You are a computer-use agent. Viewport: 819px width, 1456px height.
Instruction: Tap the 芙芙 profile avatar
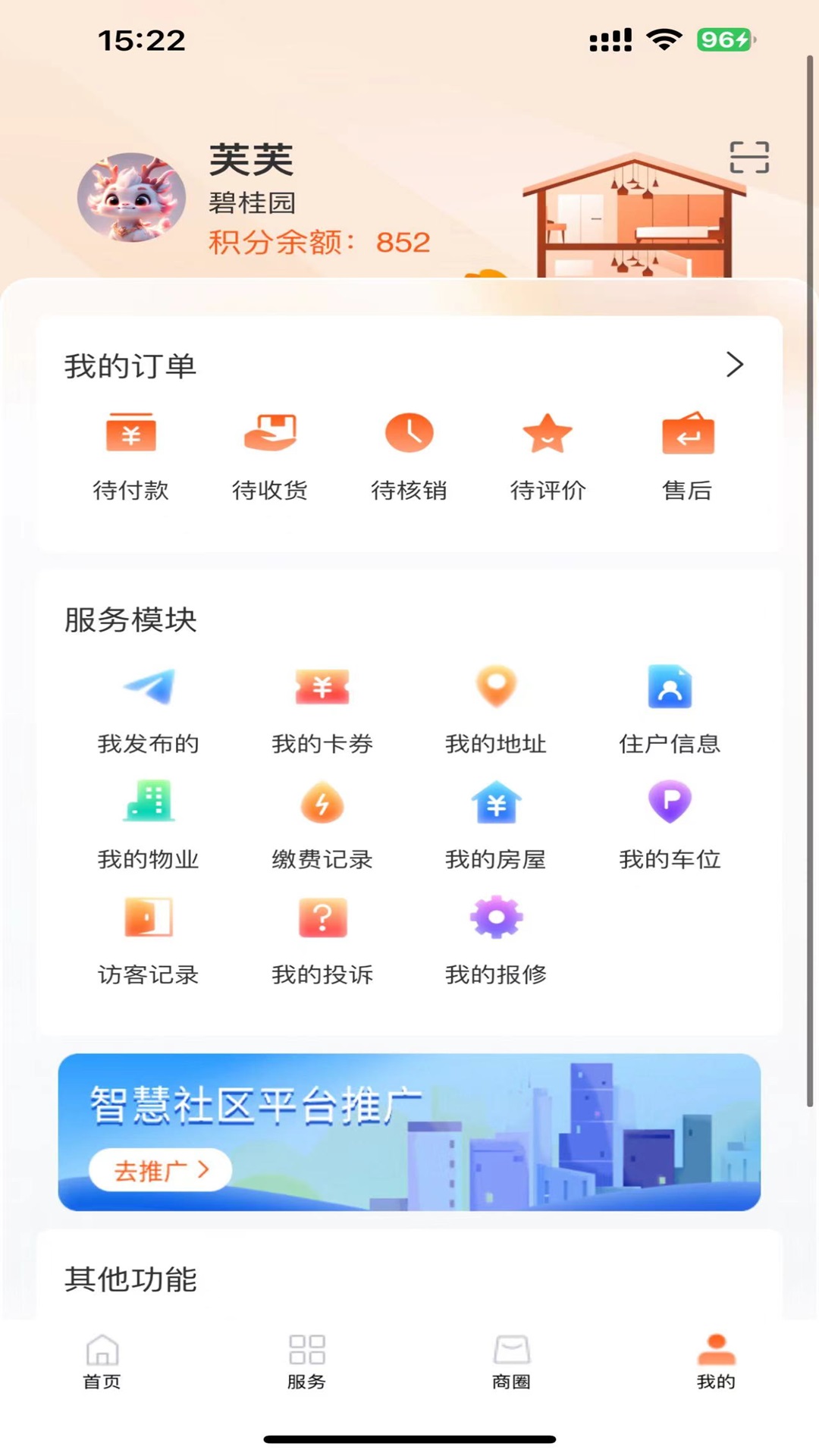(x=132, y=197)
